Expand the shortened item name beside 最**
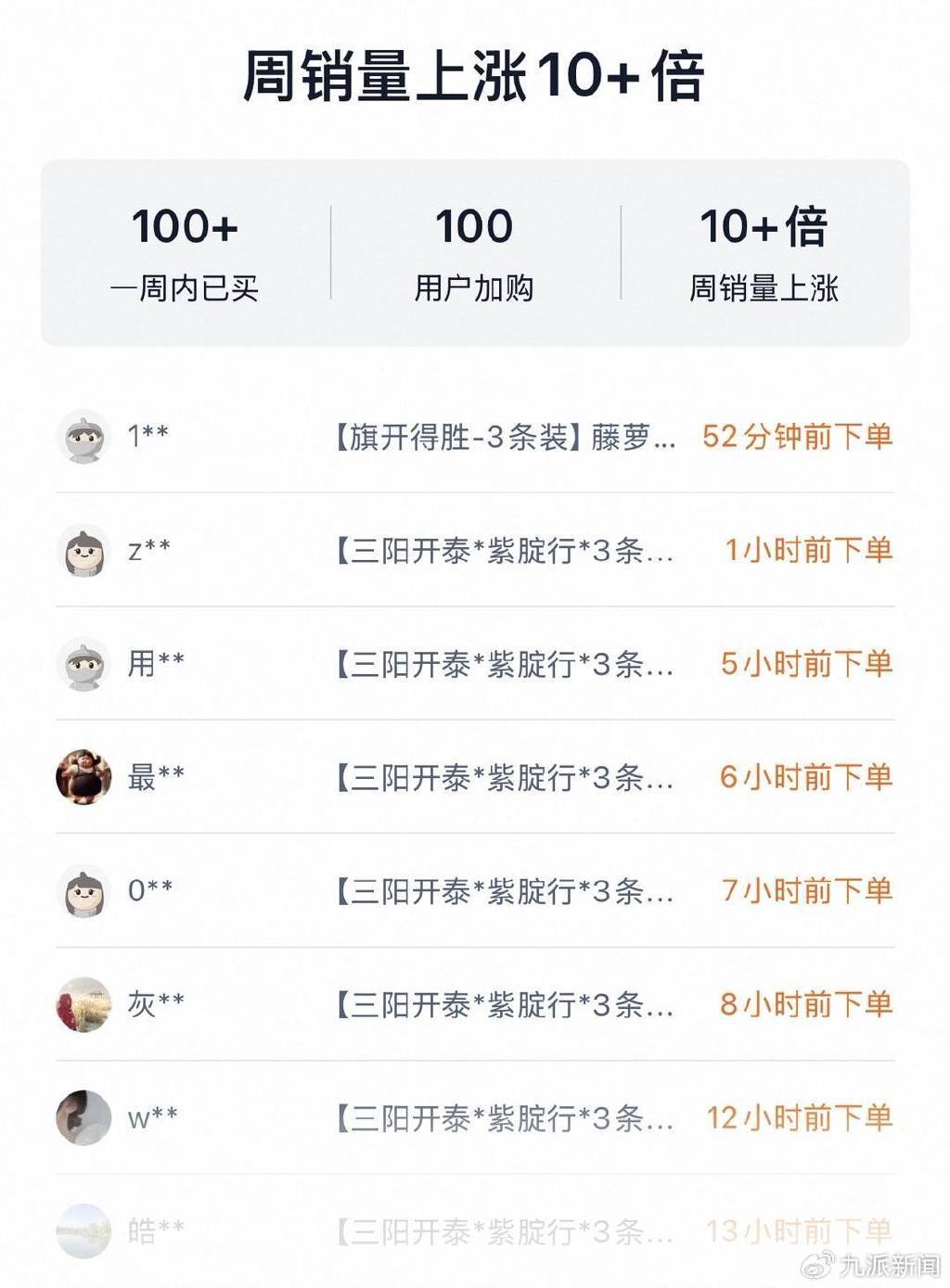 [506, 779]
